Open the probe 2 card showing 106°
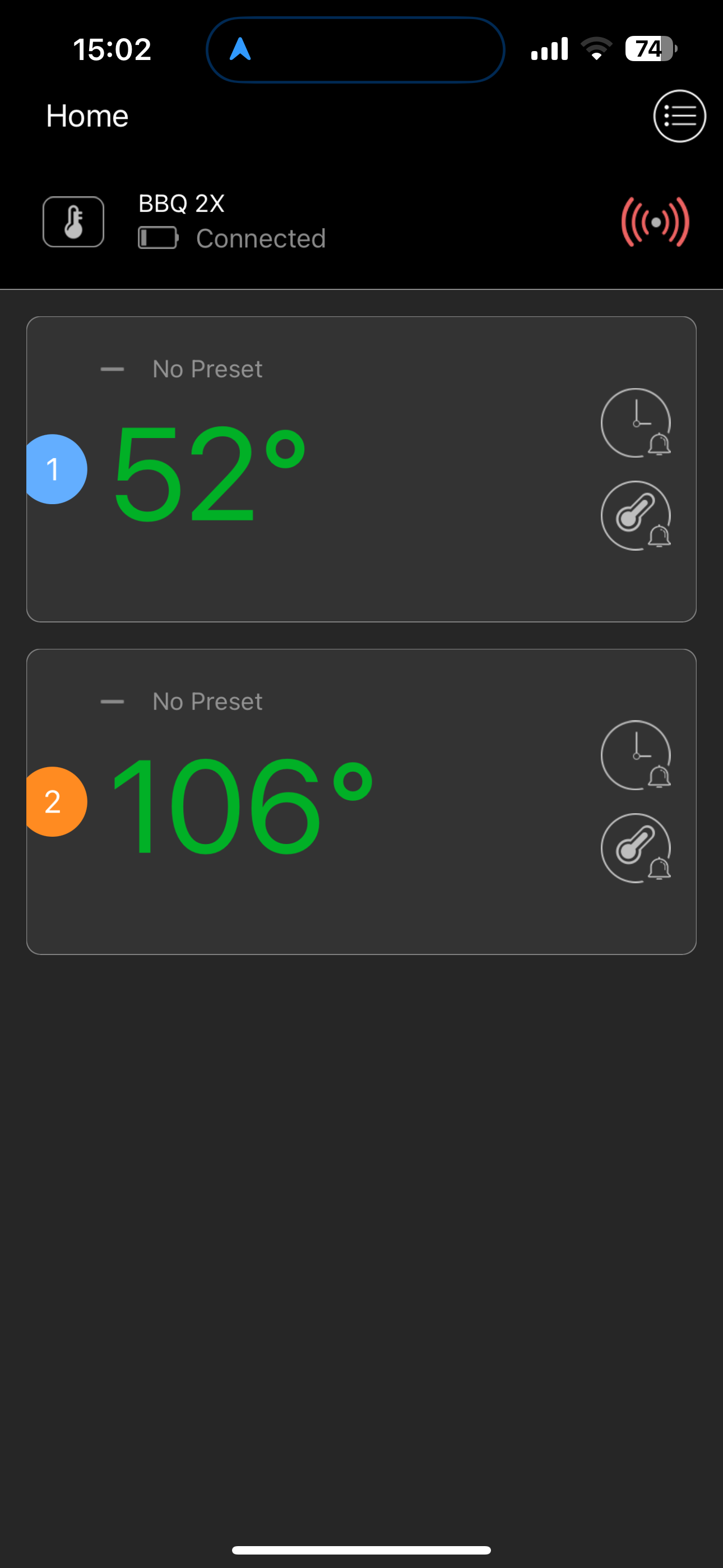The width and height of the screenshot is (723, 1568). [x=361, y=801]
